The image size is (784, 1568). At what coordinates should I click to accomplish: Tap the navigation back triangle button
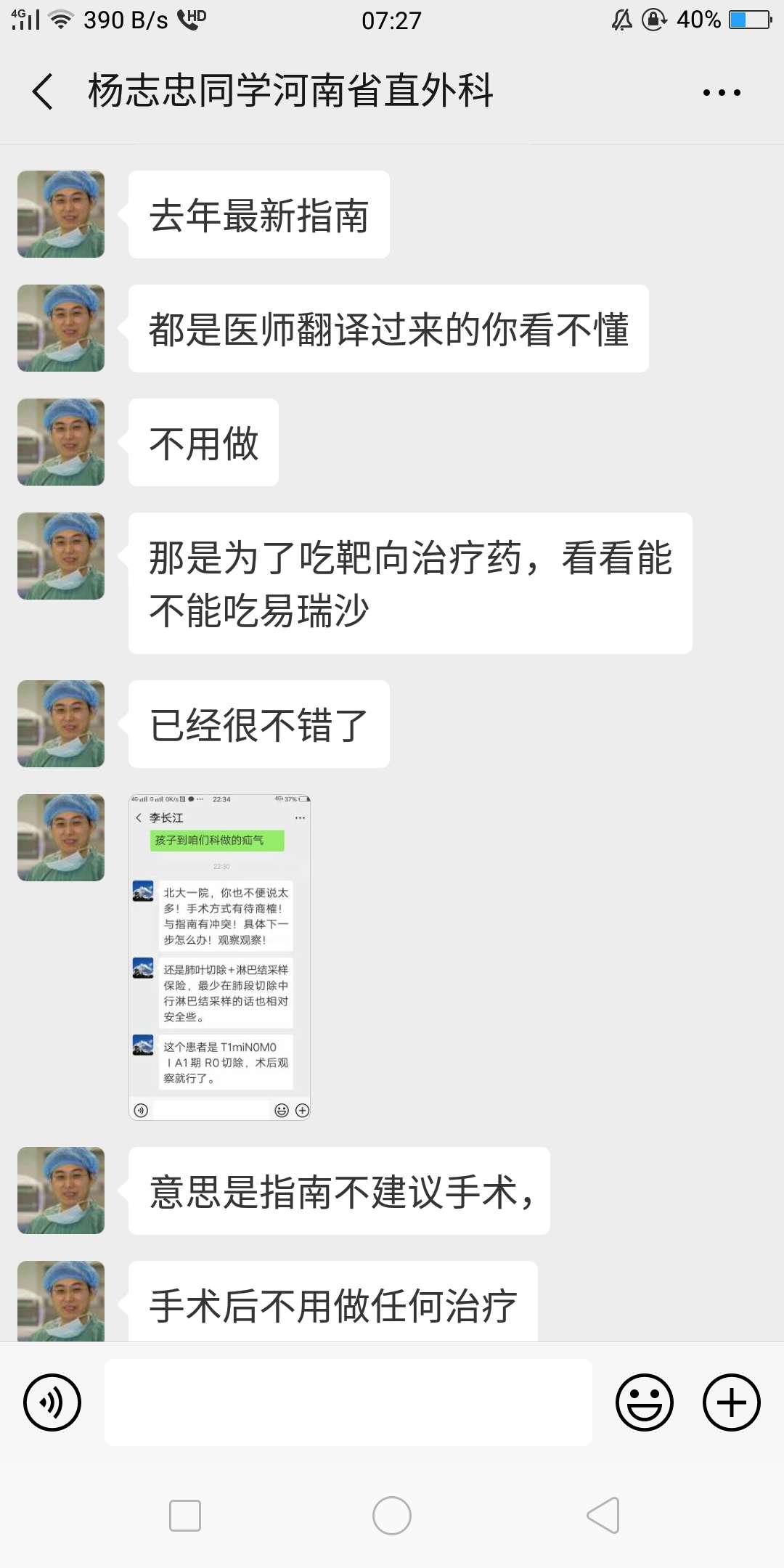tap(602, 1515)
